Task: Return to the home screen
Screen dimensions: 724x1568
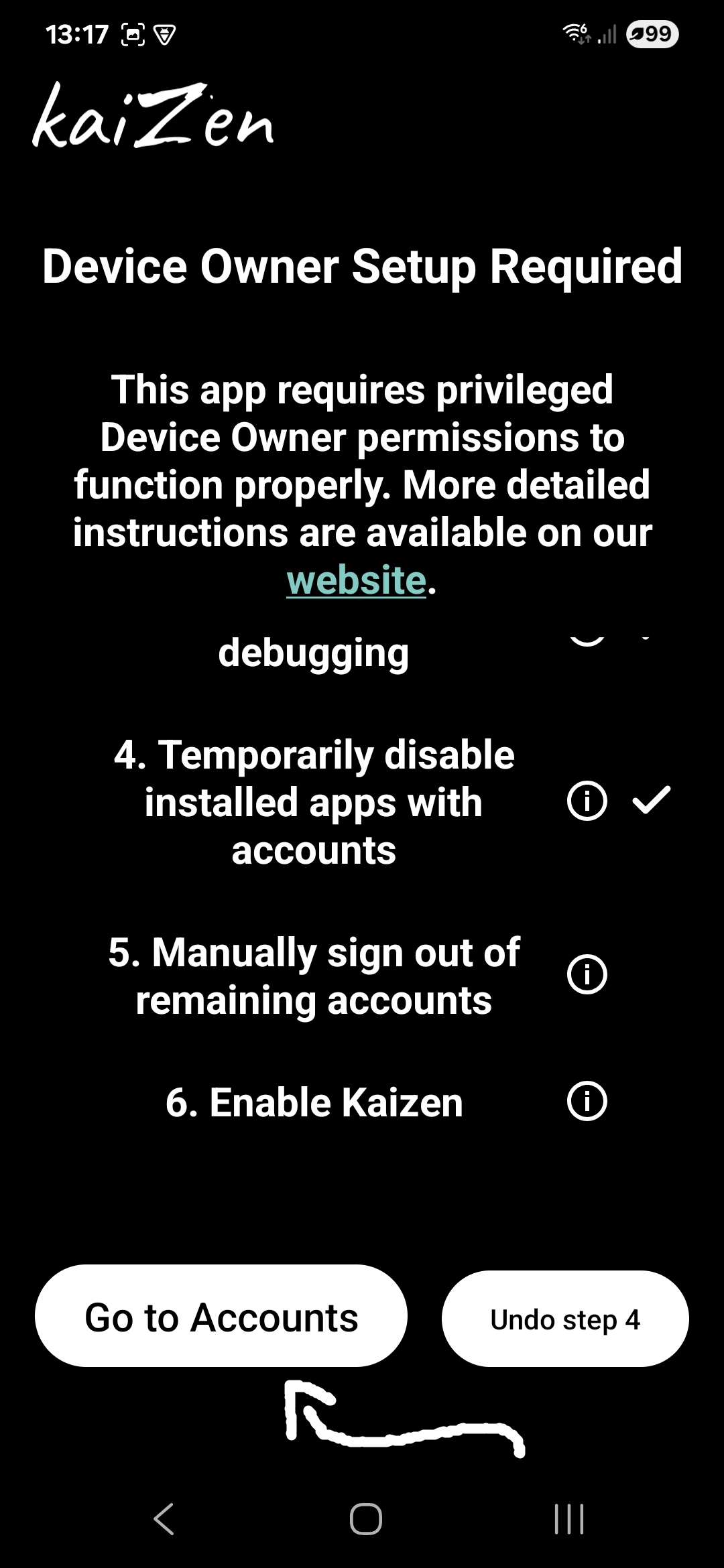Action: pyautogui.click(x=366, y=1518)
